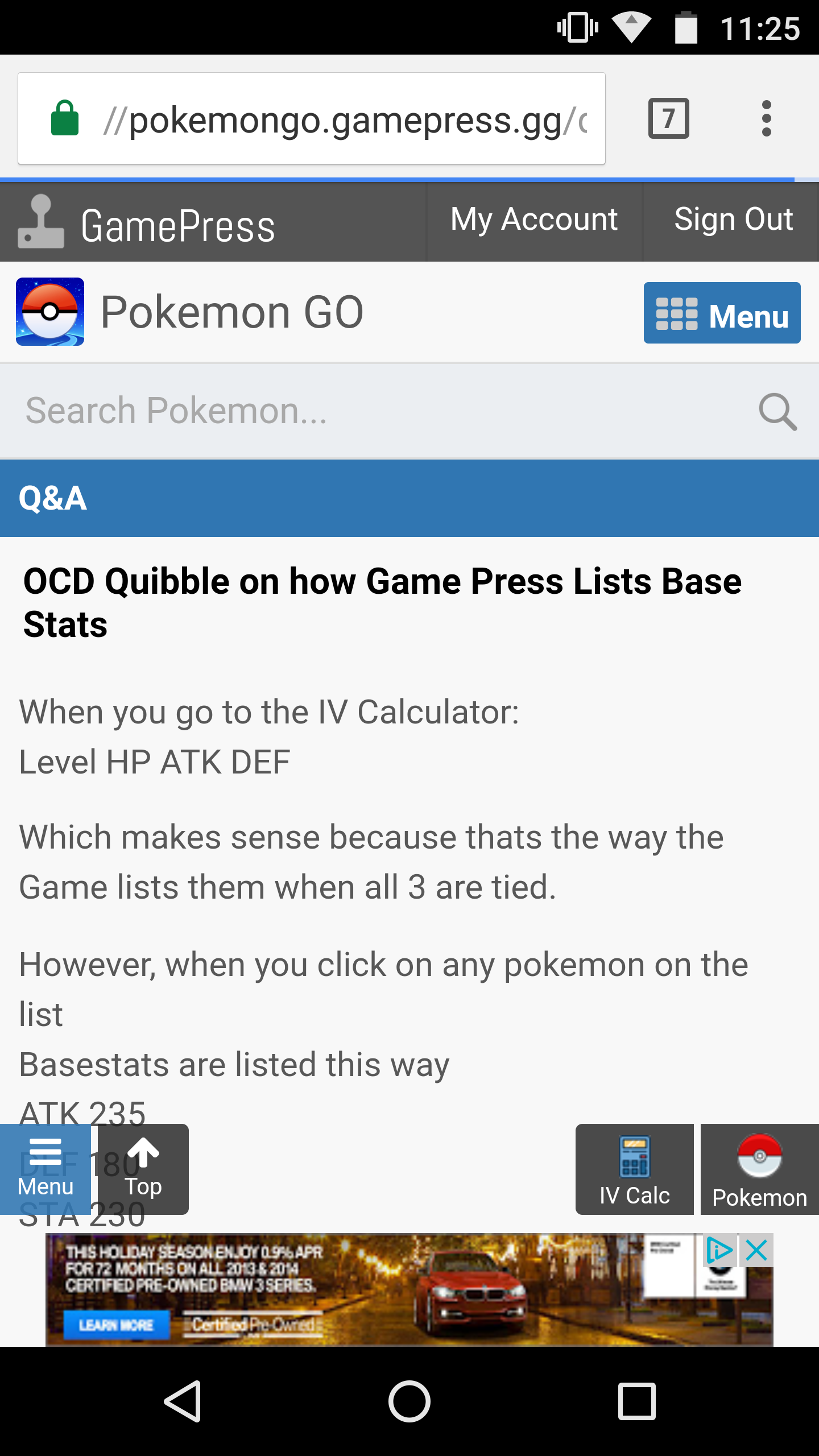Open the browser tab switcher showing 7
The height and width of the screenshot is (1456, 819).
(x=669, y=118)
